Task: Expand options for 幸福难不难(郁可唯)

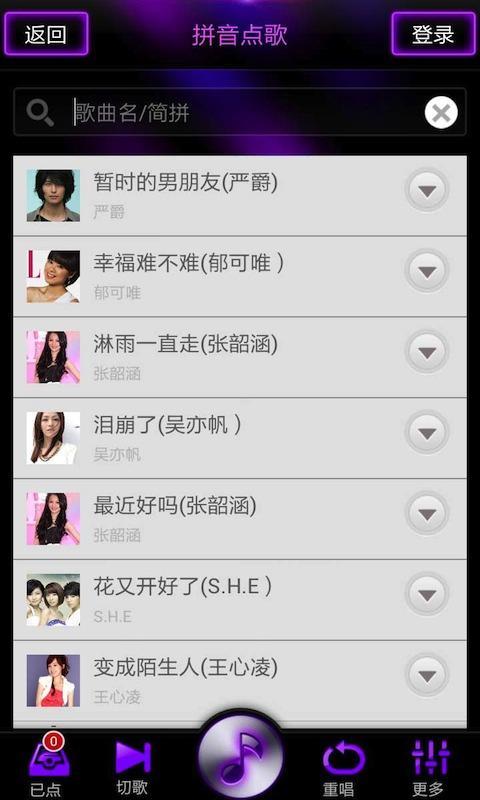Action: (427, 271)
